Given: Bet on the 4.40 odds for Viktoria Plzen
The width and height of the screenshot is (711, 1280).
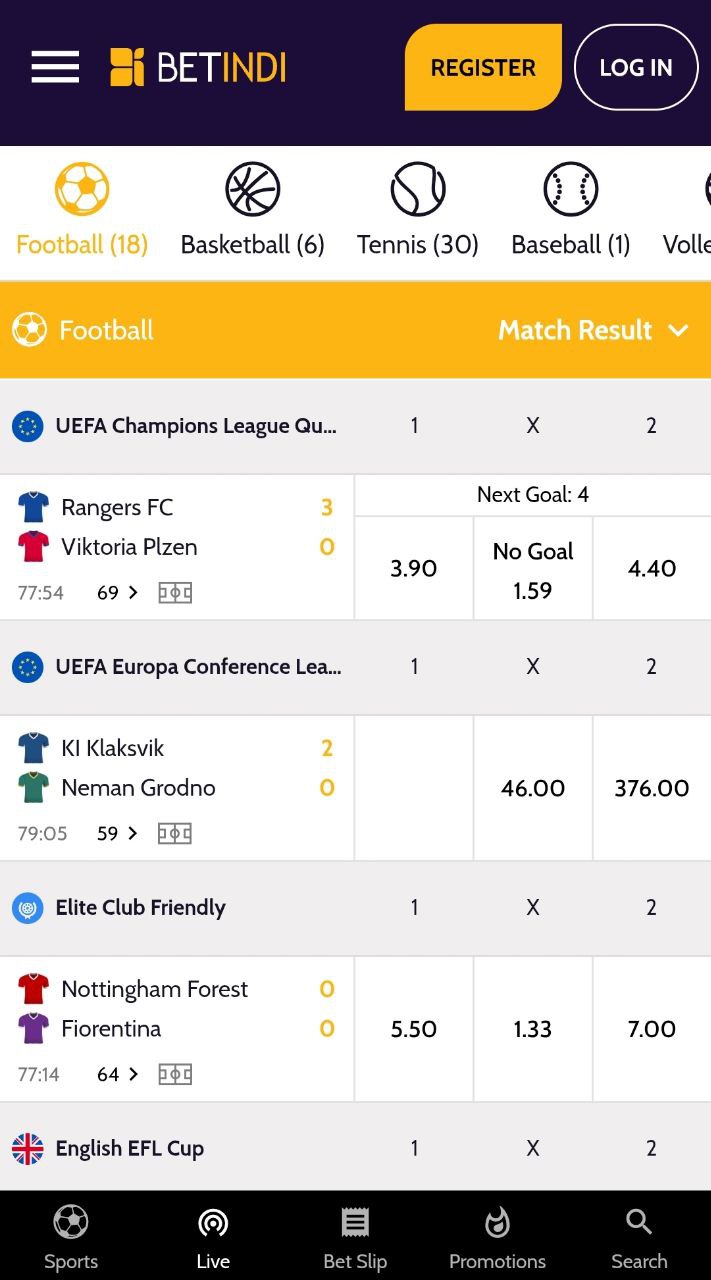Looking at the screenshot, I should click(x=652, y=568).
